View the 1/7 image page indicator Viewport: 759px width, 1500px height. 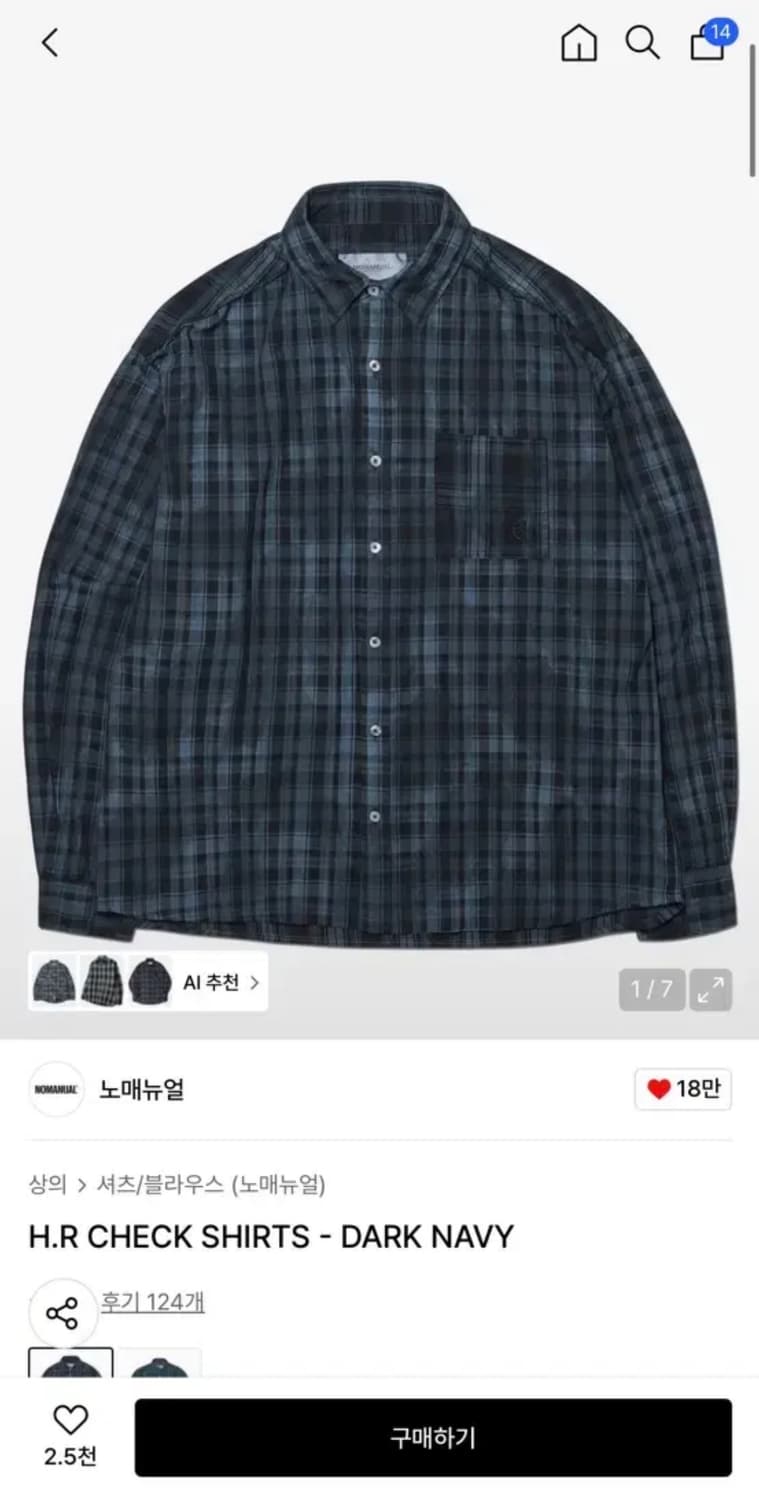click(x=651, y=989)
